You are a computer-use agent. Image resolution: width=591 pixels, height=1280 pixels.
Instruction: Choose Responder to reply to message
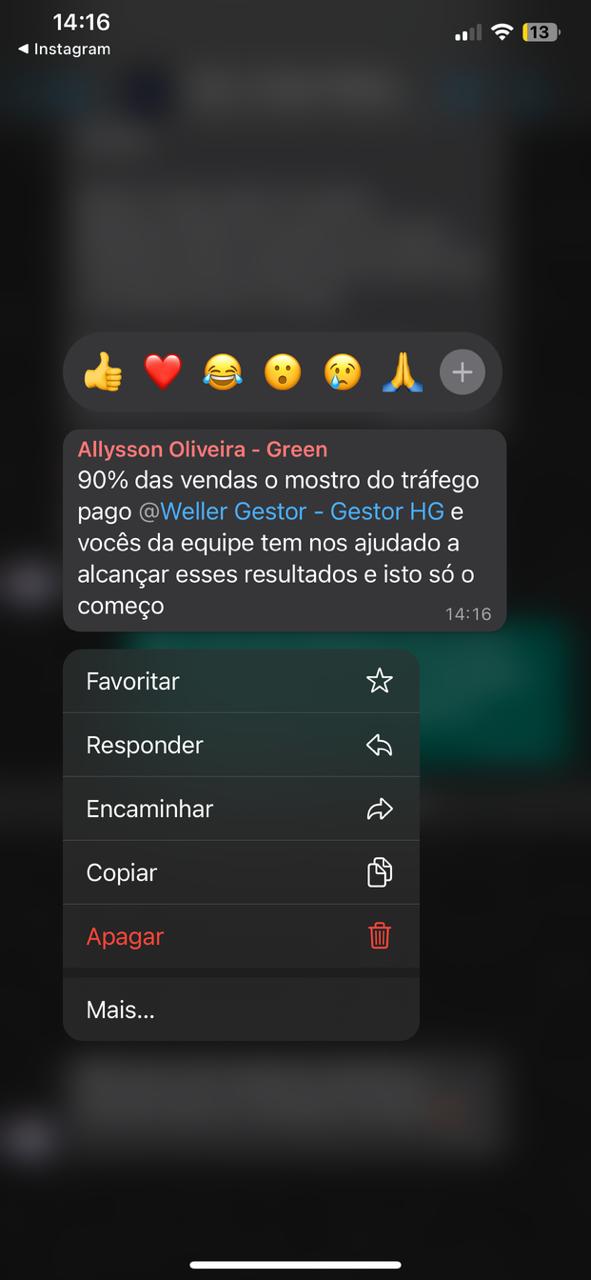(x=241, y=745)
